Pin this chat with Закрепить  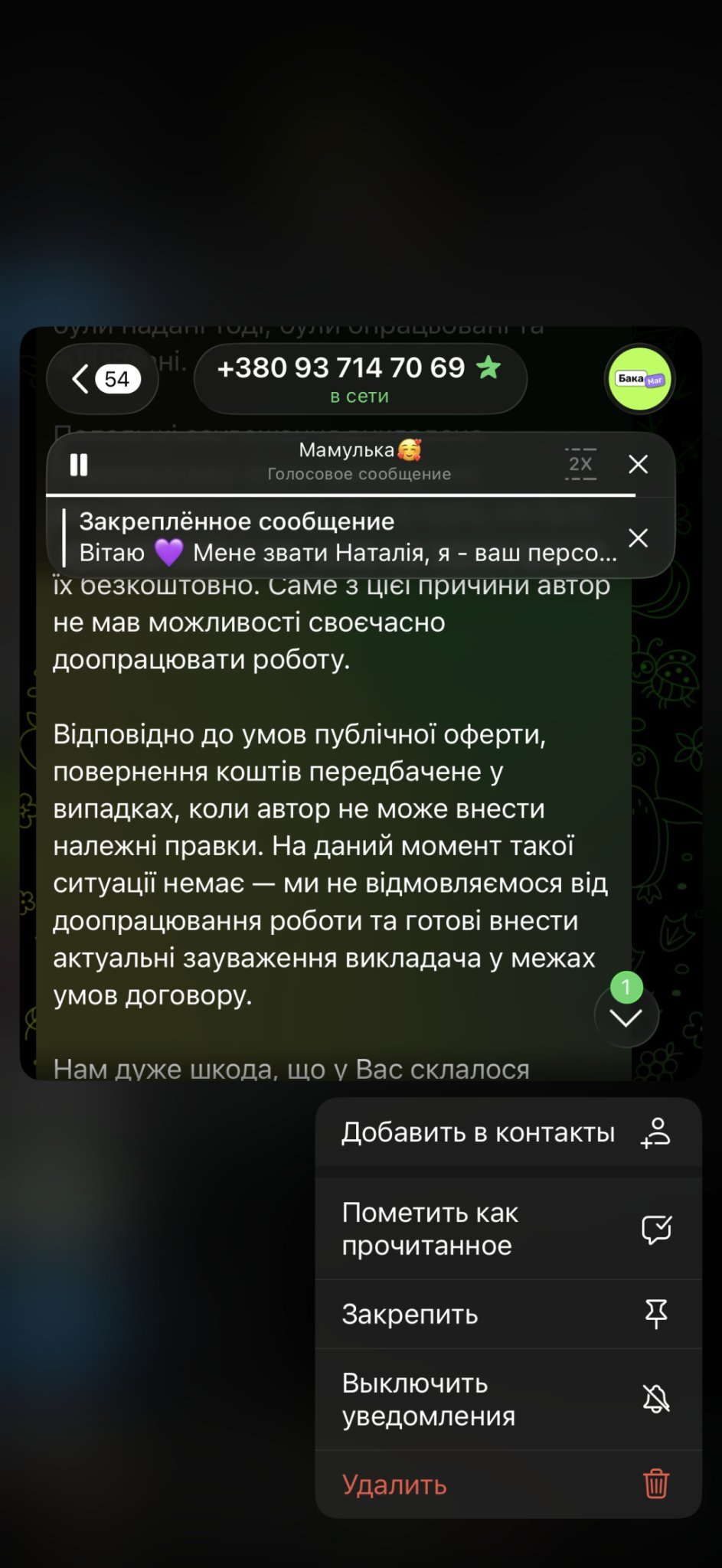coord(508,1314)
